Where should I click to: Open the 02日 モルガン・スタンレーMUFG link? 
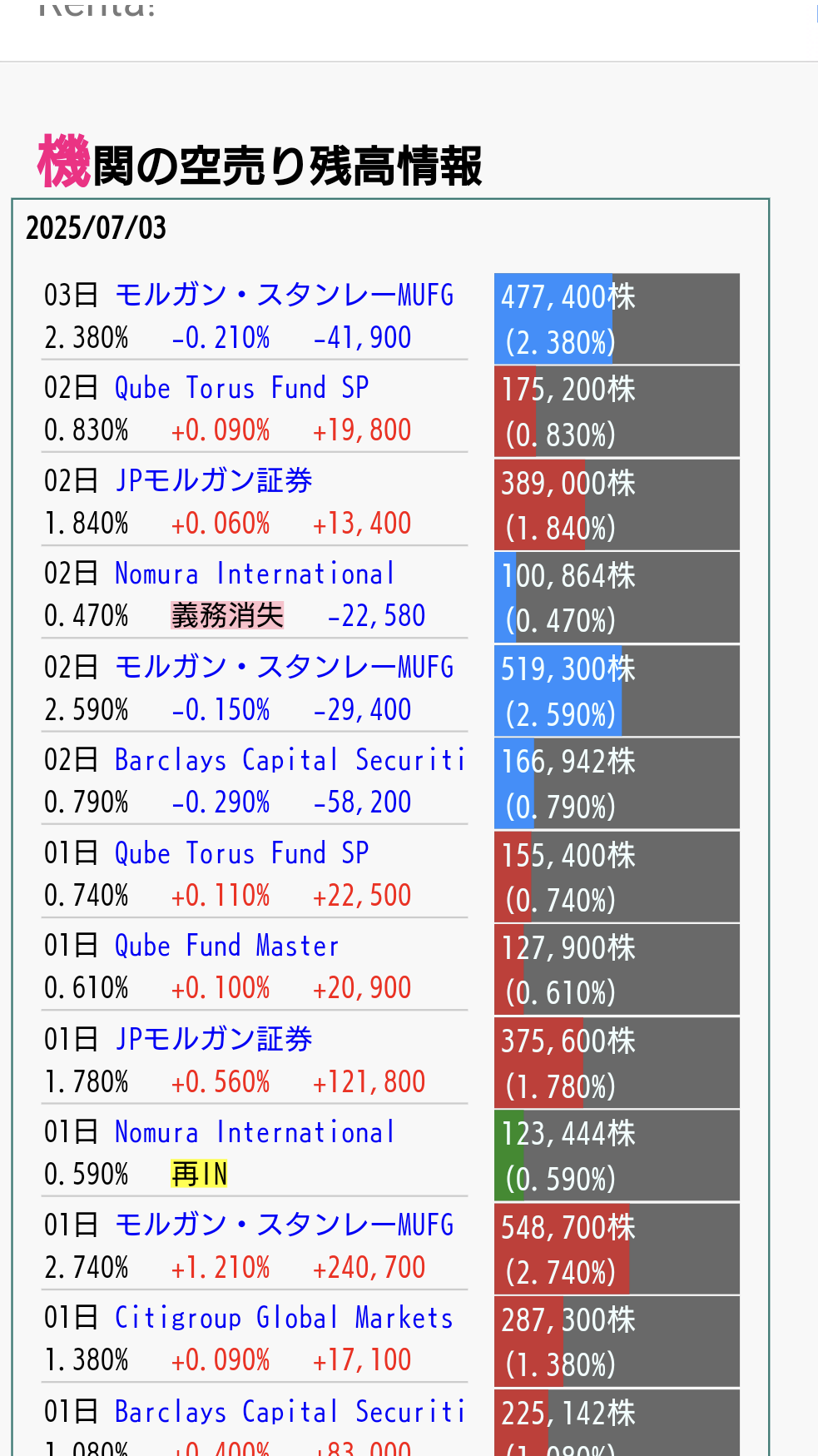tap(285, 667)
